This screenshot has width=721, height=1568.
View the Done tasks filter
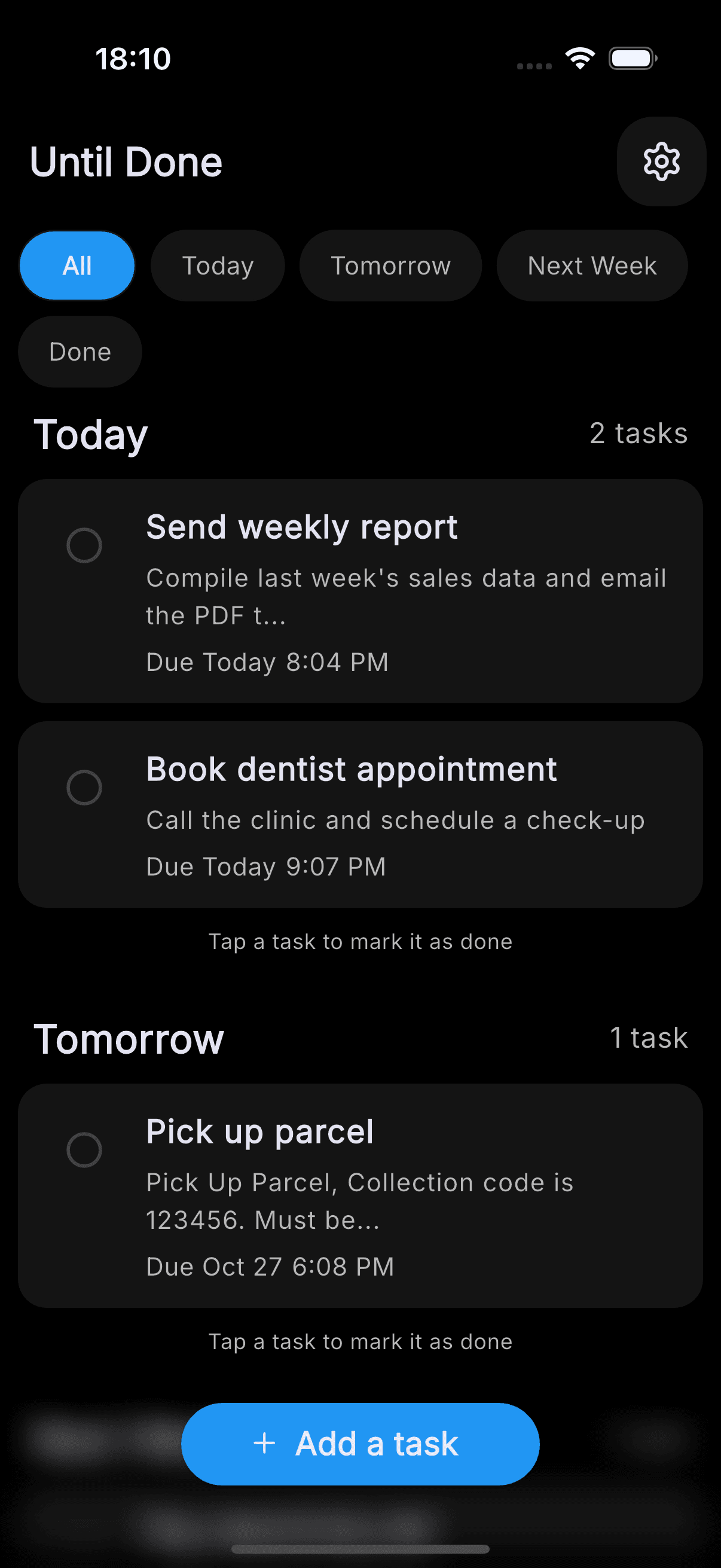(80, 352)
